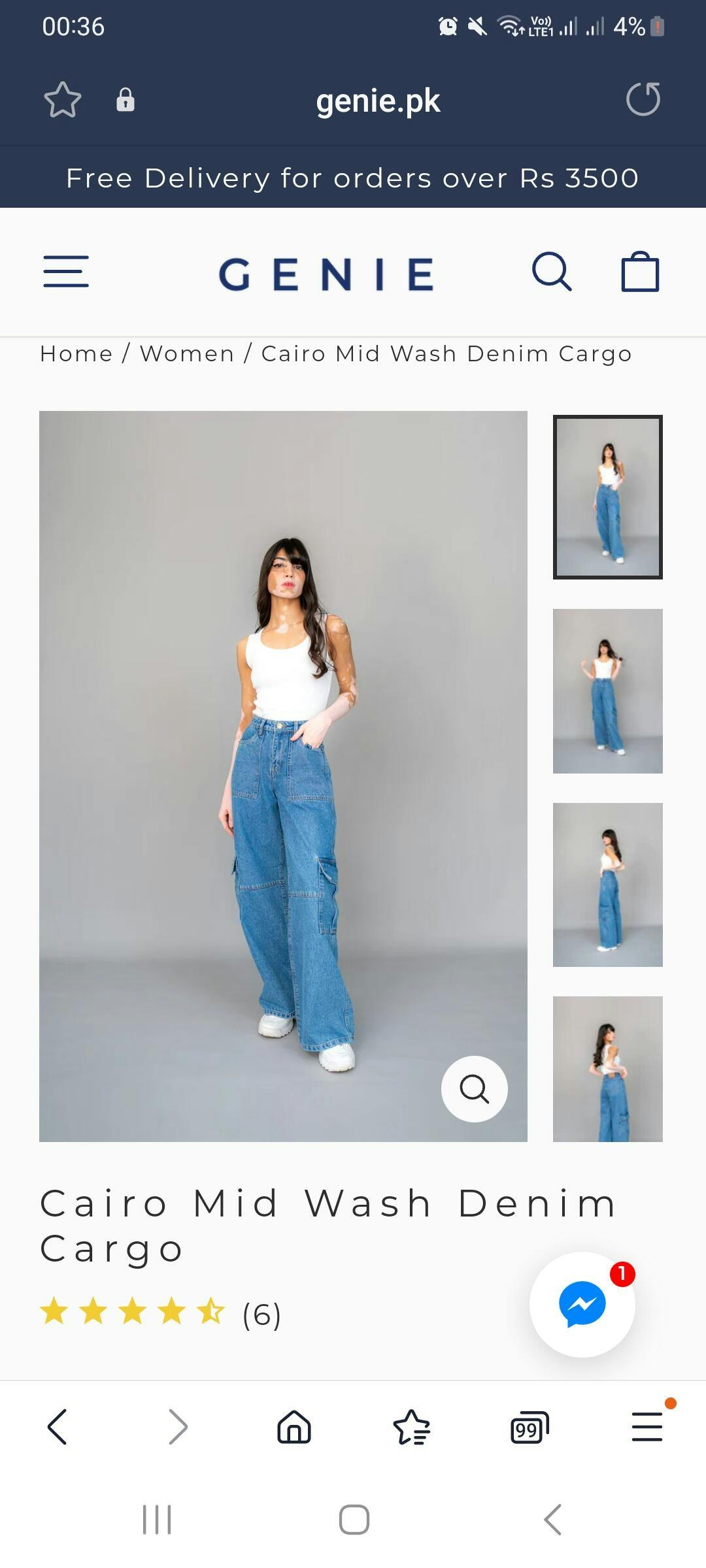Screen dimensions: 706x1568
Task: Reload the genie.pk page
Action: (643, 99)
